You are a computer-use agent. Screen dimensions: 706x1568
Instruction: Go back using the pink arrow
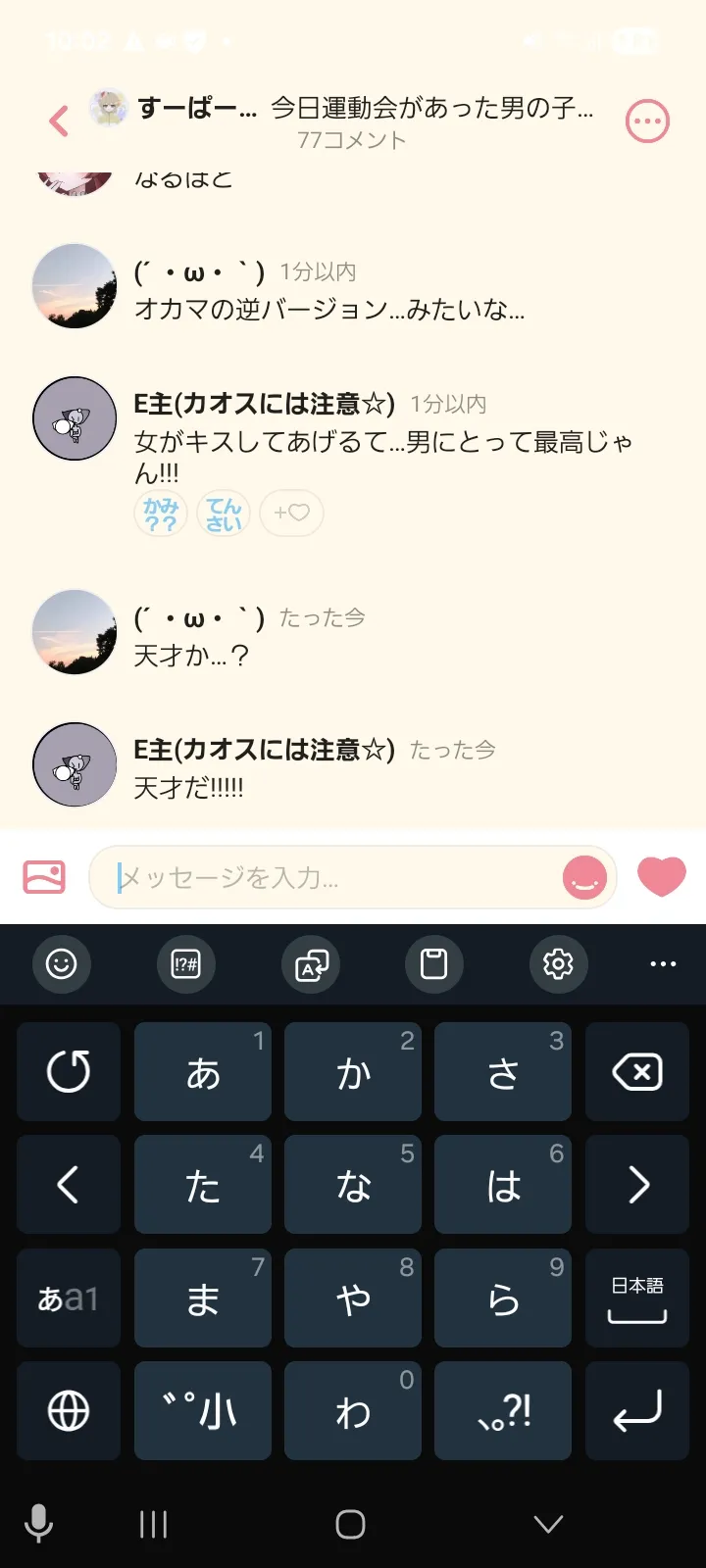59,122
